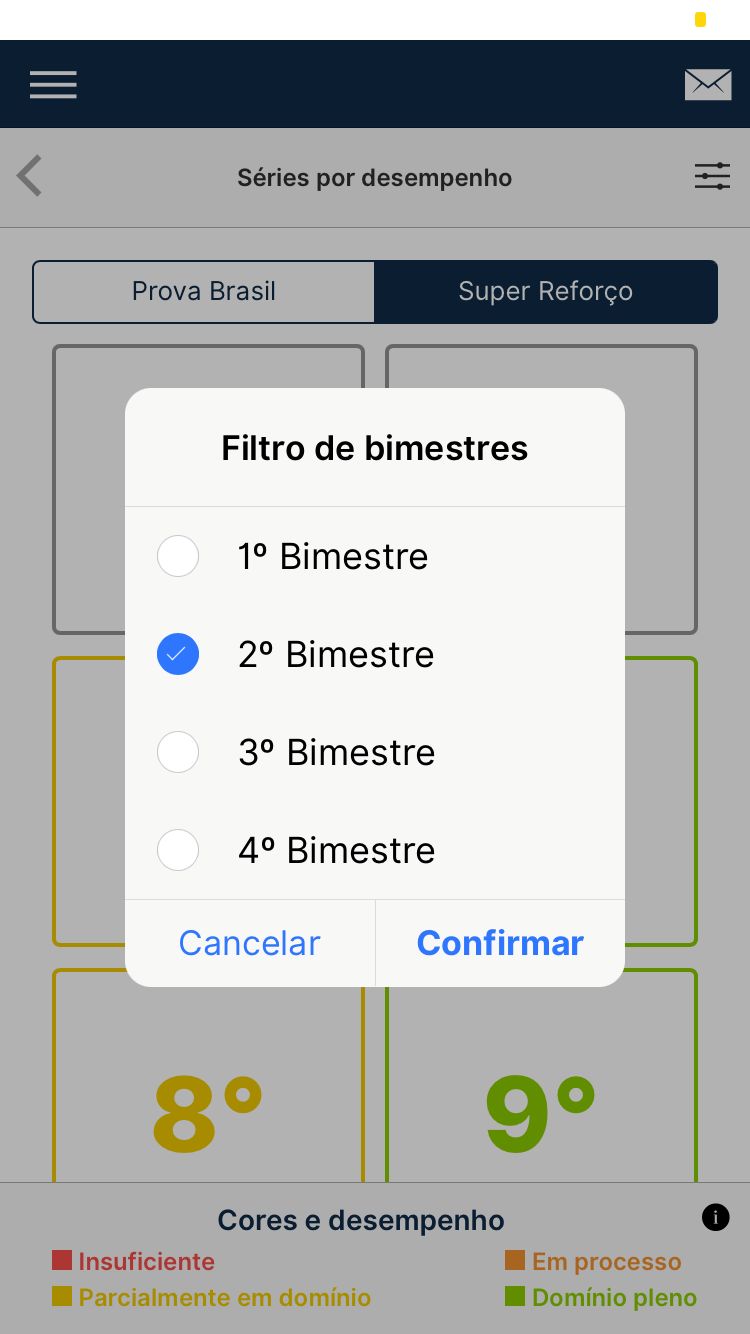Confirm the bimester filter selection

point(500,943)
